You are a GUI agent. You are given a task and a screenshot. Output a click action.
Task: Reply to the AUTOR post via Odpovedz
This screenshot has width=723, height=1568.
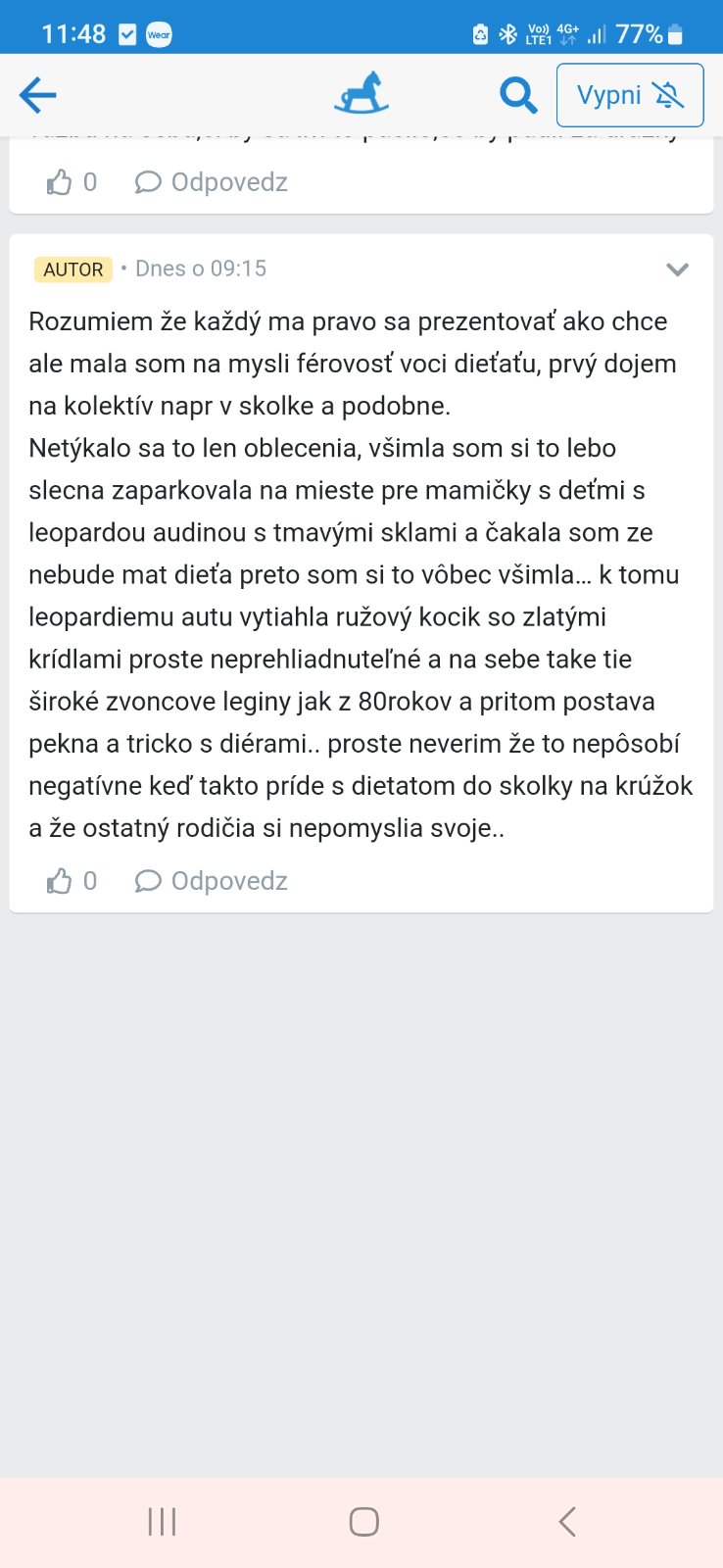[x=212, y=881]
